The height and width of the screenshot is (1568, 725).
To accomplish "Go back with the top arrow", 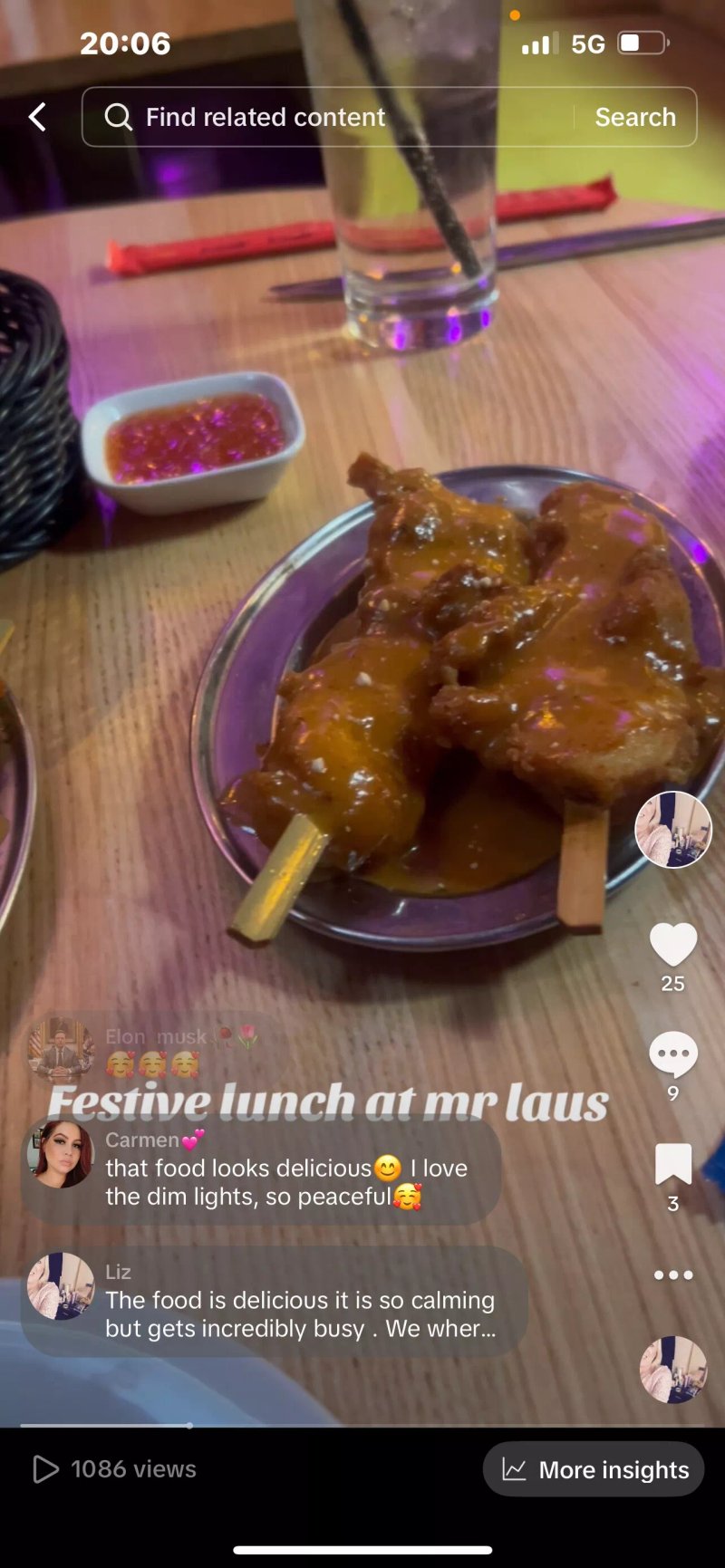I will [37, 117].
